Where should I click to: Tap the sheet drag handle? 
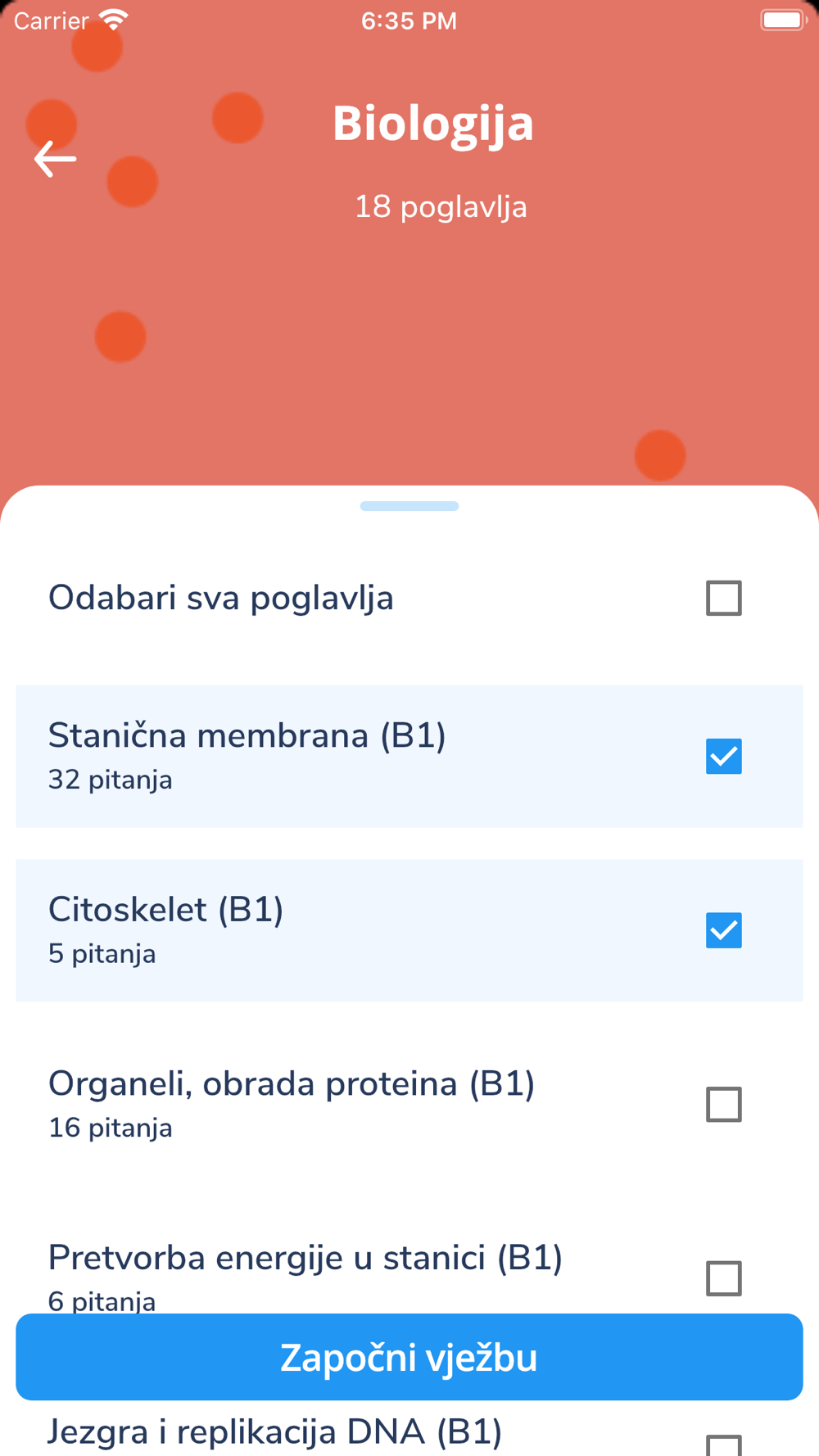pyautogui.click(x=409, y=506)
